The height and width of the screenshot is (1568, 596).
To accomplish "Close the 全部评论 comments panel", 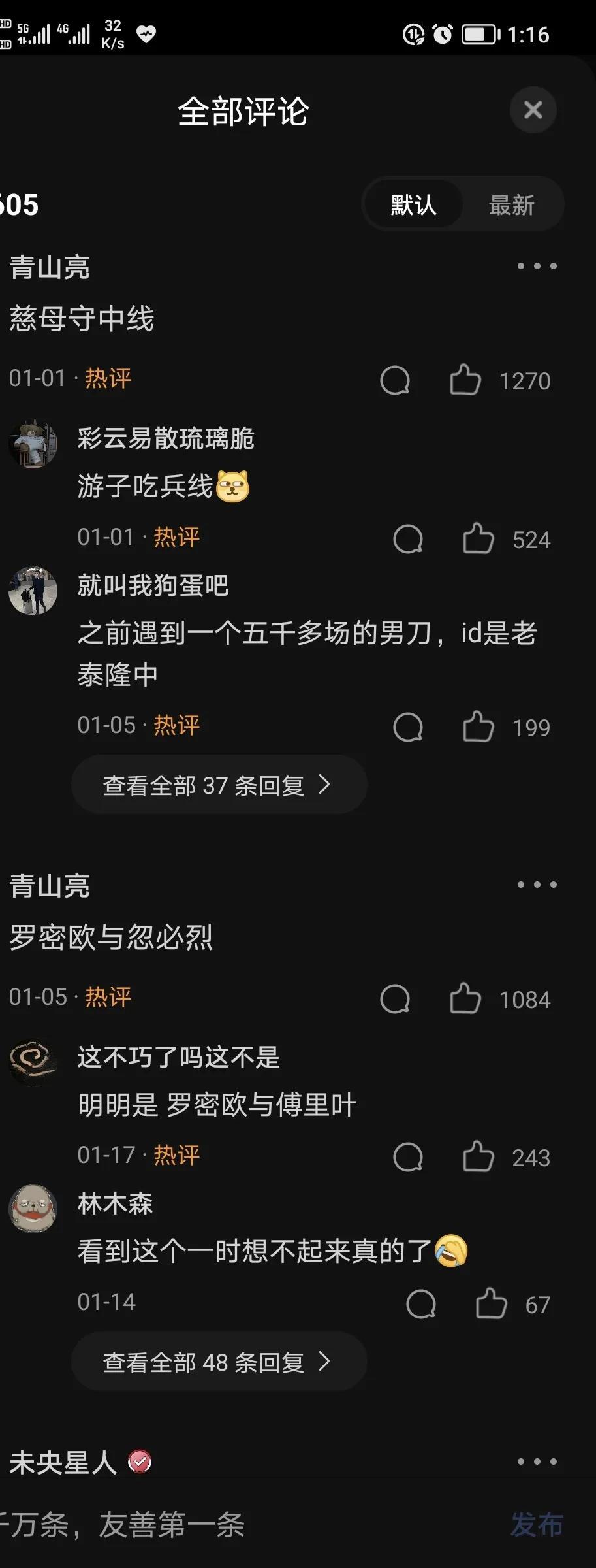I will [x=533, y=110].
